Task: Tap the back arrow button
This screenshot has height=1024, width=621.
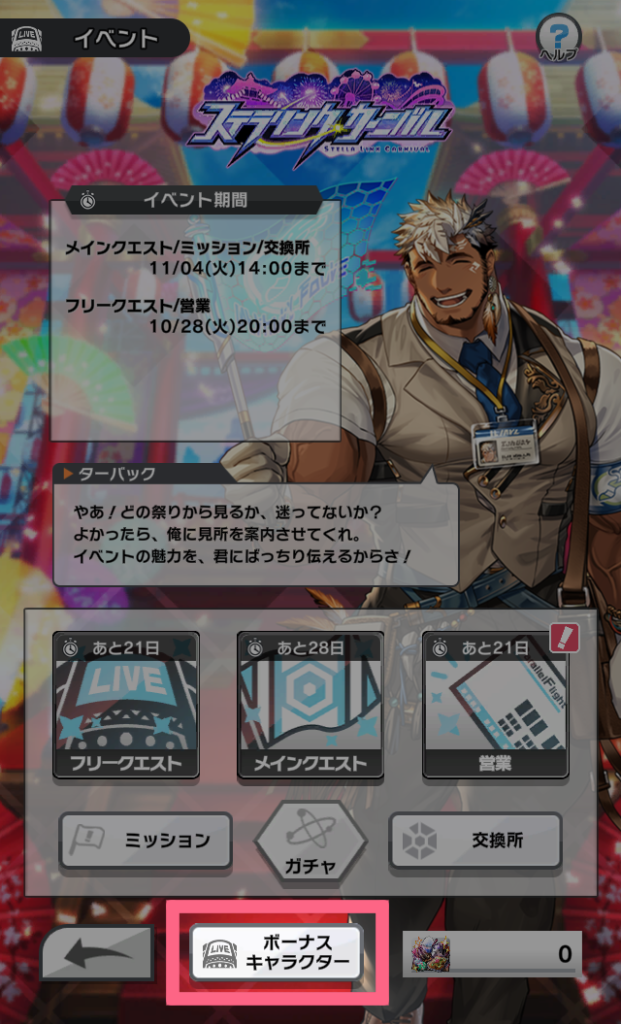Action: (x=97, y=953)
